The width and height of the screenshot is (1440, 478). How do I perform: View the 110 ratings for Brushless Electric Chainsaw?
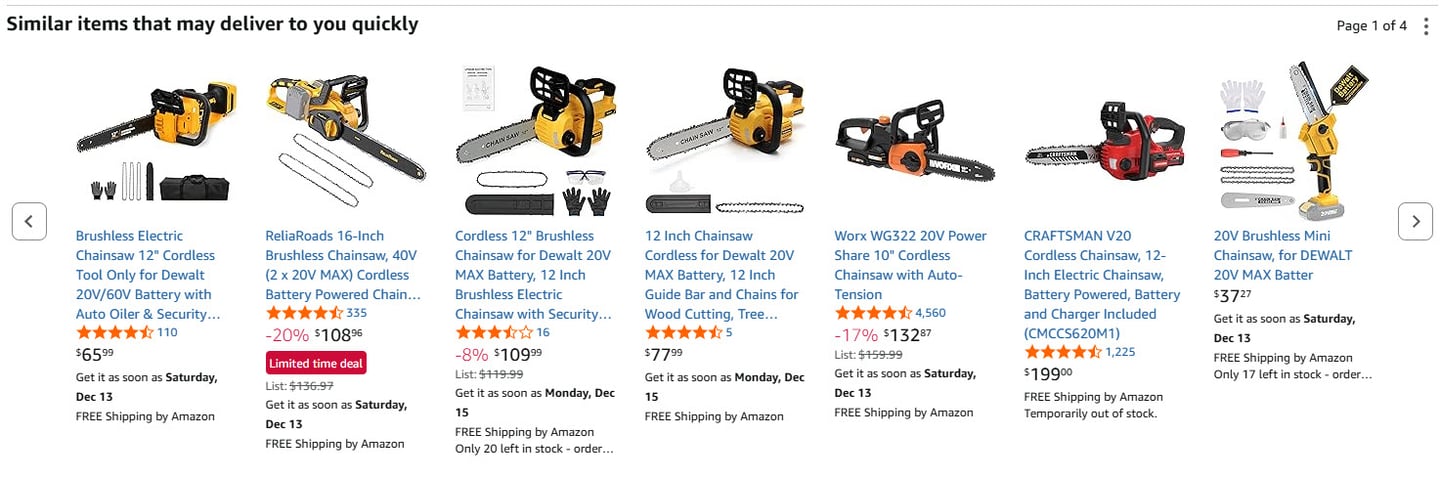[167, 333]
